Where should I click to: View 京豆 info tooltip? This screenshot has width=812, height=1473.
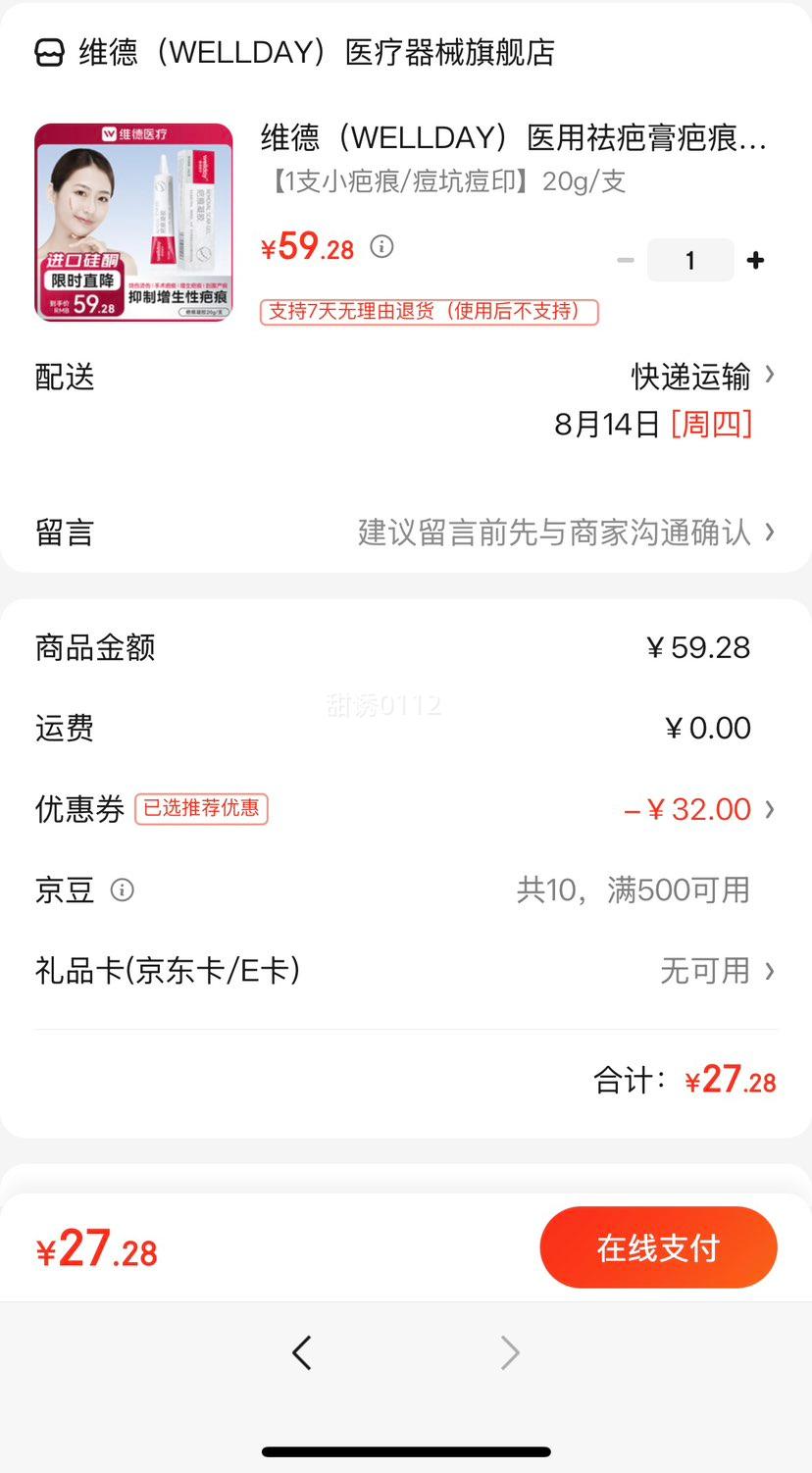click(x=122, y=890)
